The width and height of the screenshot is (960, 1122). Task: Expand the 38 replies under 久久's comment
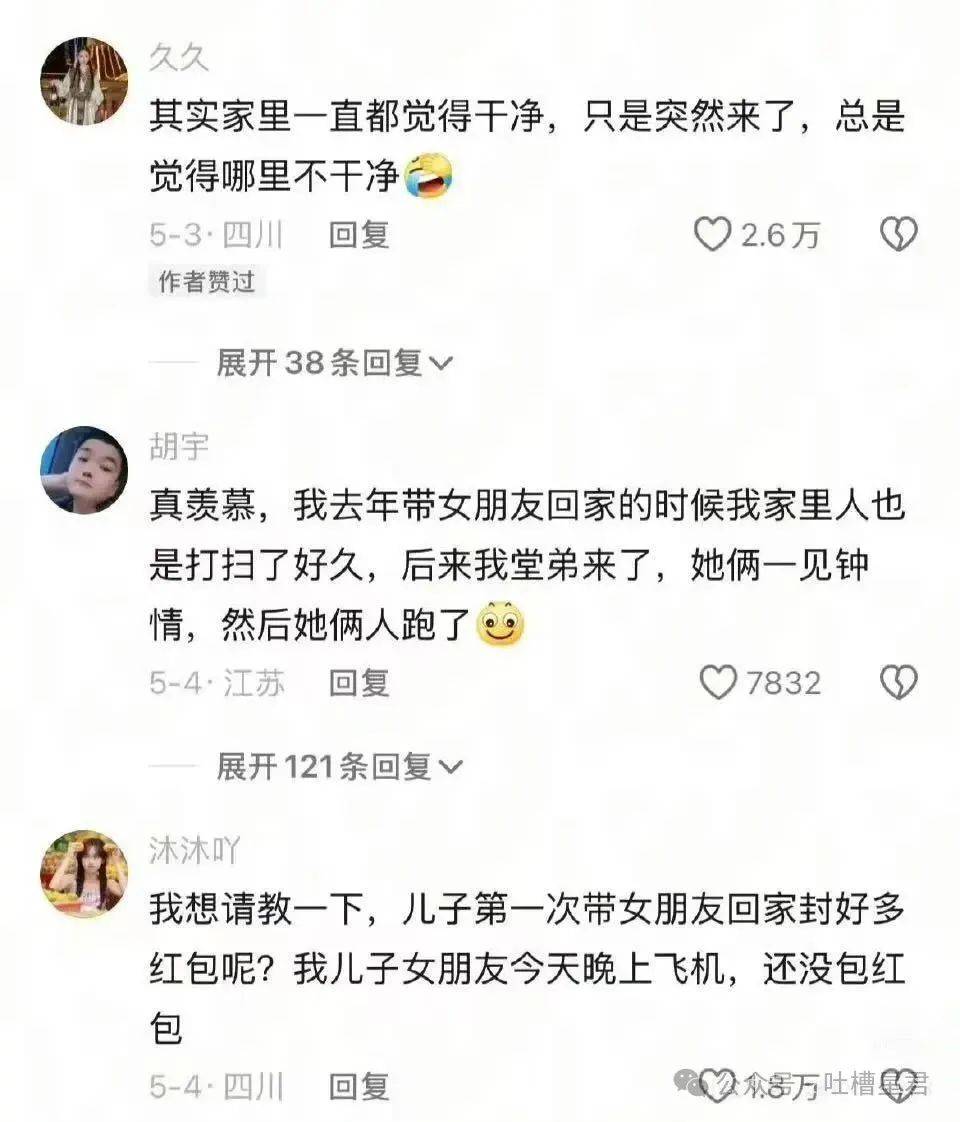pyautogui.click(x=334, y=364)
